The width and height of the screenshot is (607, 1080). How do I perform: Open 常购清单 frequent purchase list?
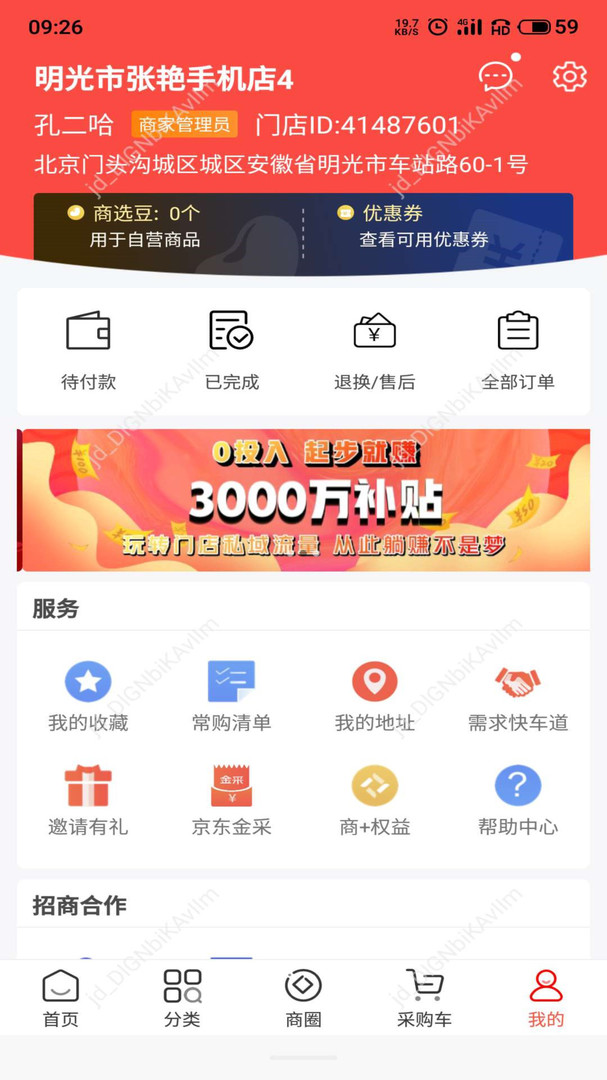tap(231, 696)
